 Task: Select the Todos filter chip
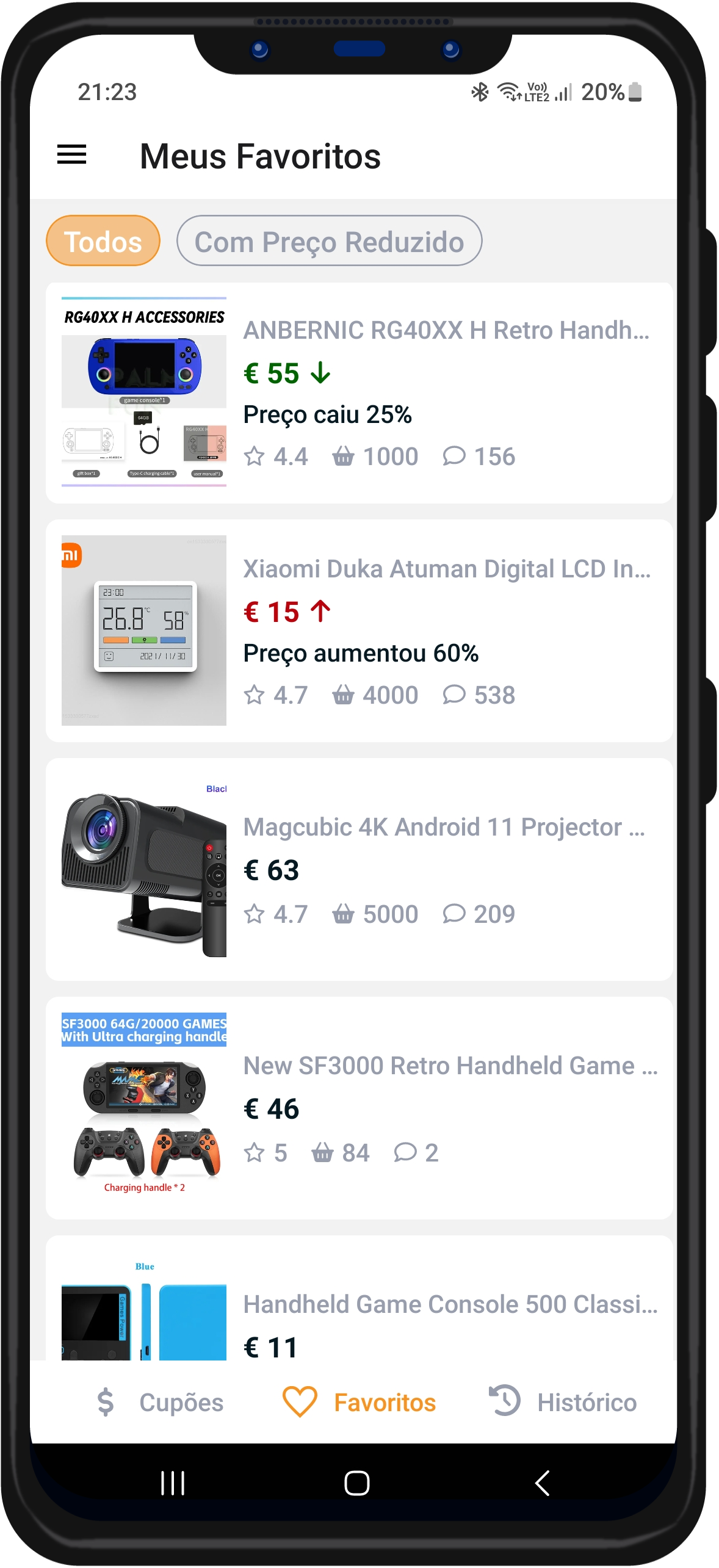click(x=103, y=241)
